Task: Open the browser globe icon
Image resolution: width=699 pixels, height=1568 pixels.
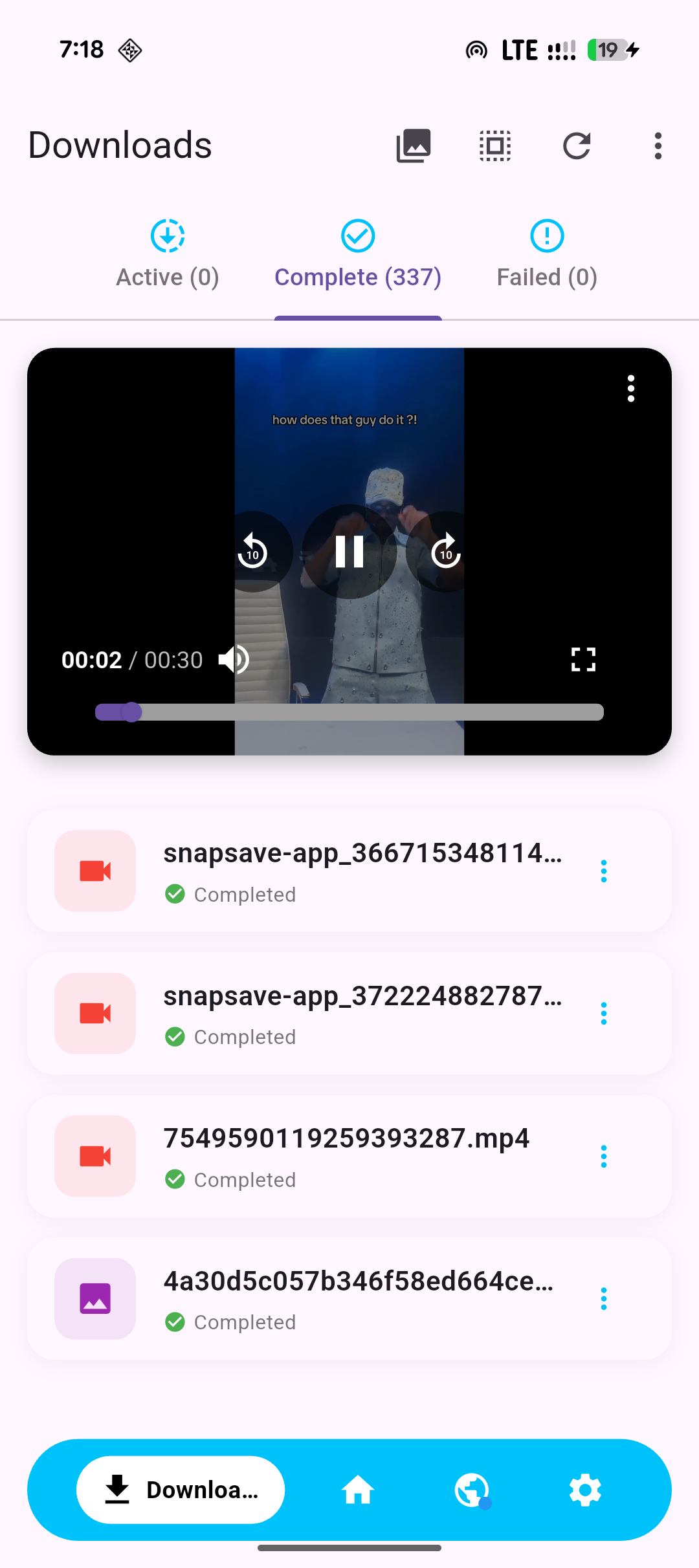Action: coord(472,1490)
